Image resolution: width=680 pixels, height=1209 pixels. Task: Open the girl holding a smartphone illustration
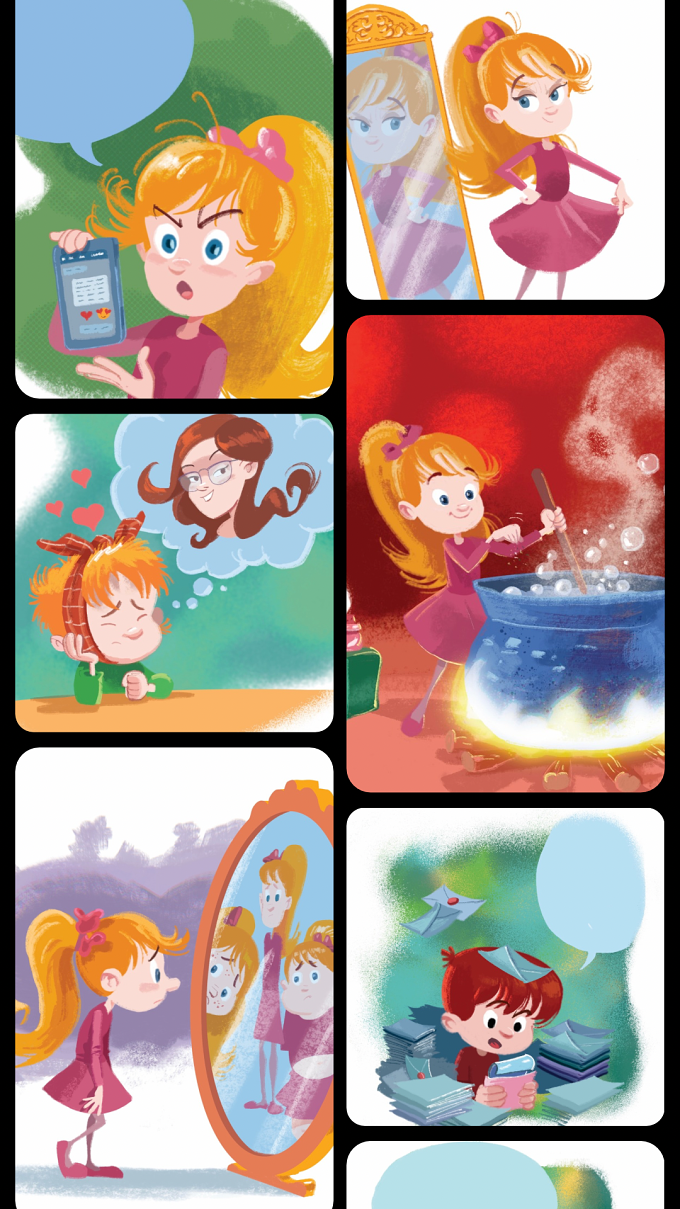174,199
